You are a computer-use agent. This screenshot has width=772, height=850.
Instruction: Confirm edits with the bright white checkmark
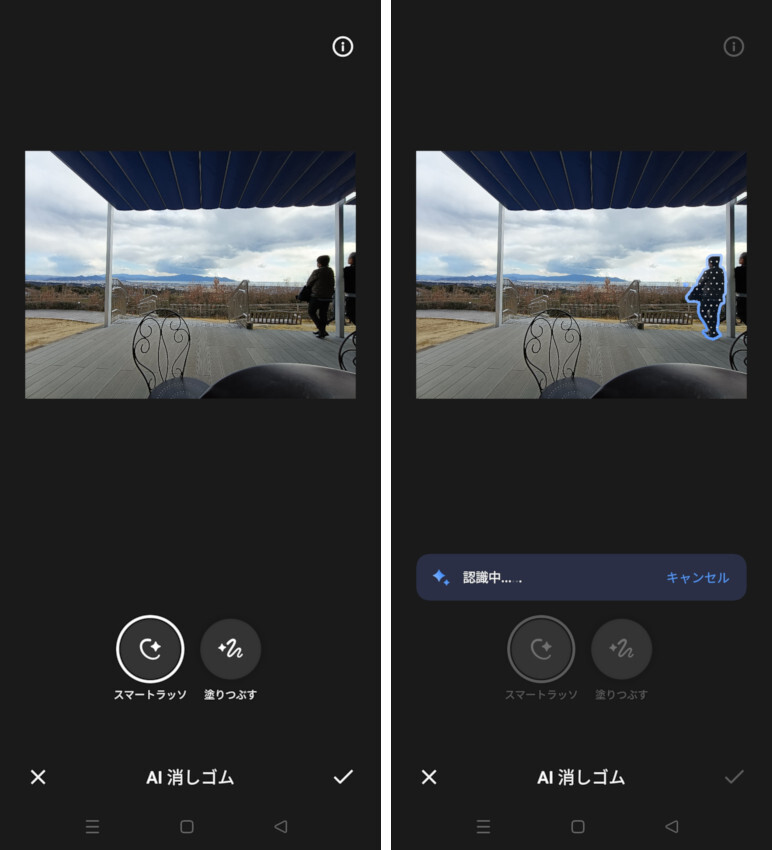[343, 777]
